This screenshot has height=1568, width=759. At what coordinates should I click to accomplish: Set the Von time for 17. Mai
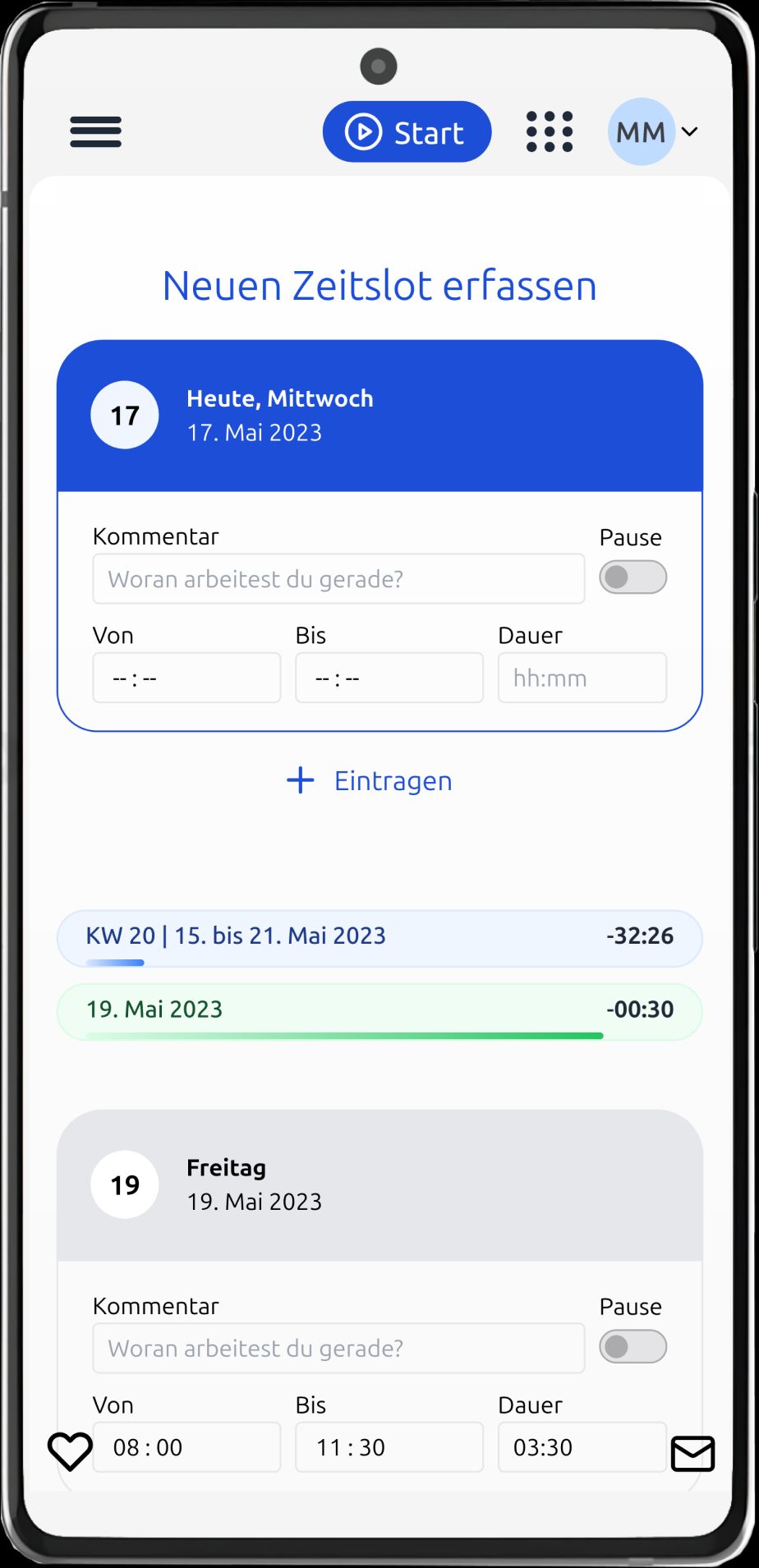(x=186, y=678)
